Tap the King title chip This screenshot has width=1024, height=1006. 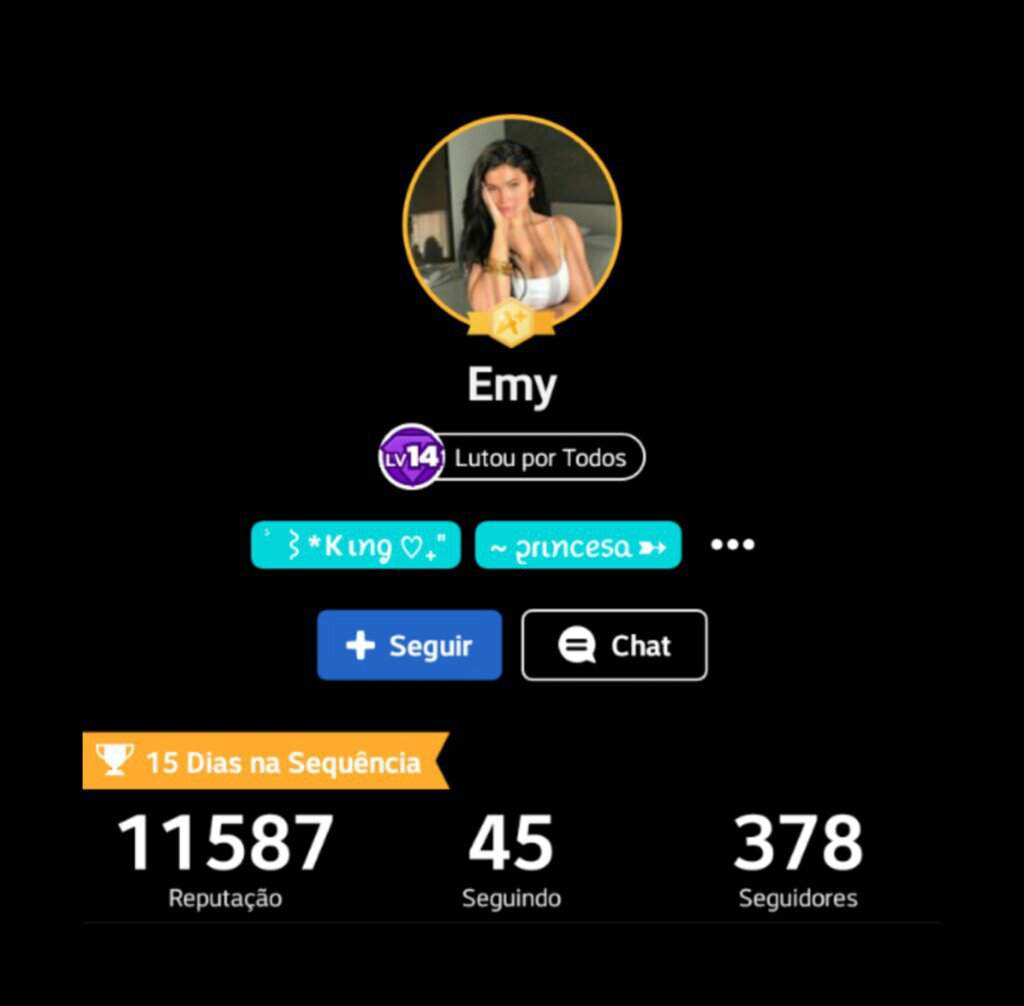(x=355, y=546)
